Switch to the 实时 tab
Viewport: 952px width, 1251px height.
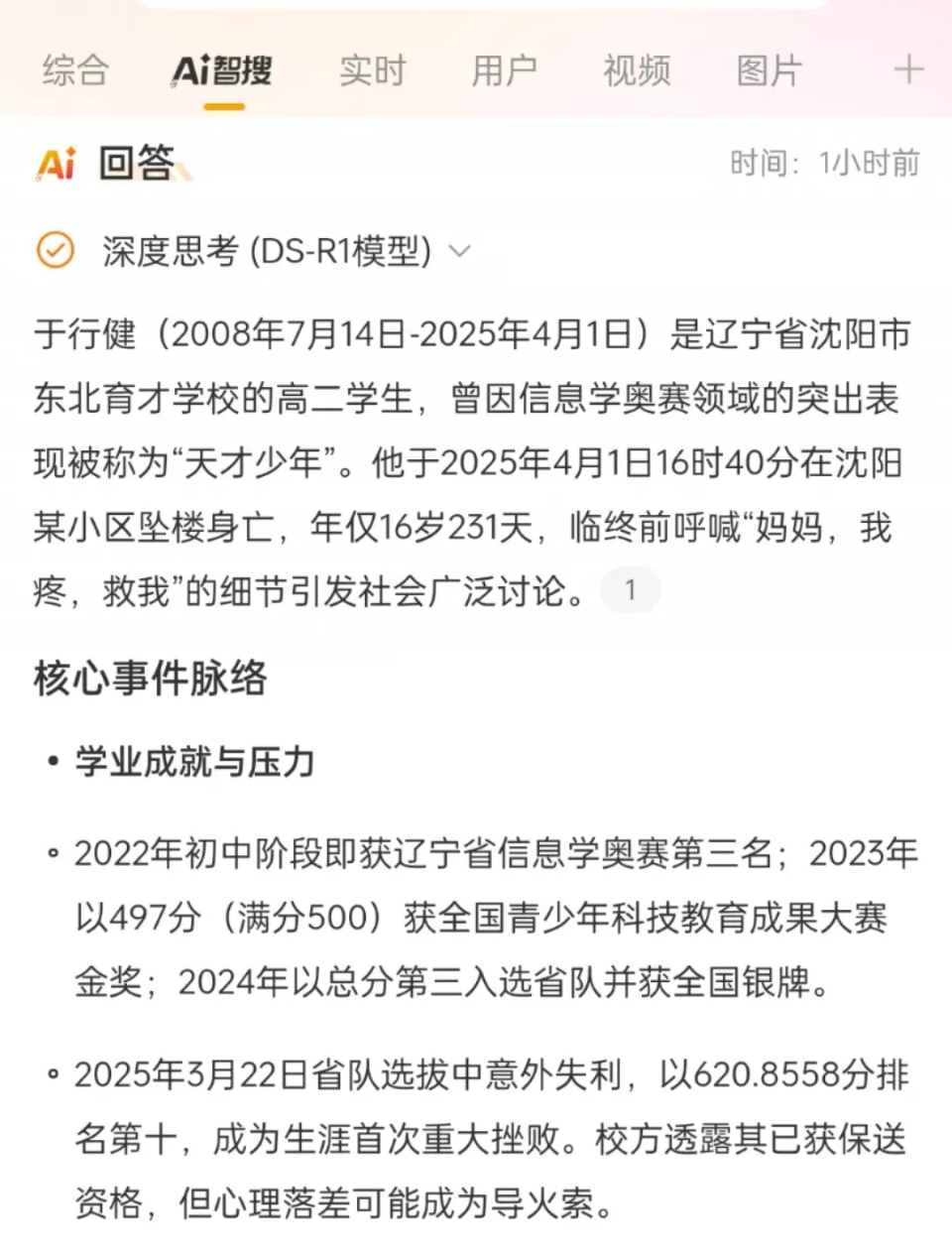(372, 70)
